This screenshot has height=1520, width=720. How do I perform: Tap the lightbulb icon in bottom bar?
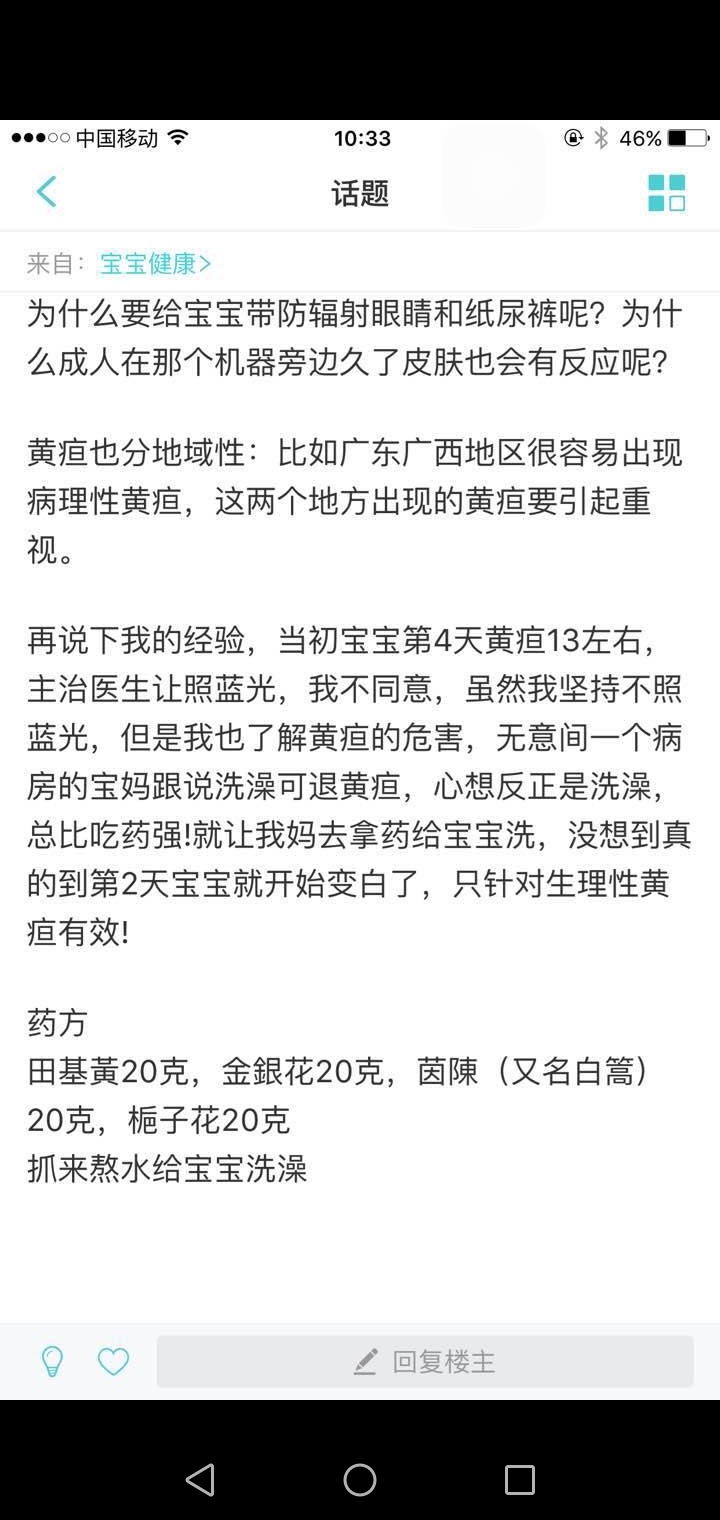pos(52,1361)
